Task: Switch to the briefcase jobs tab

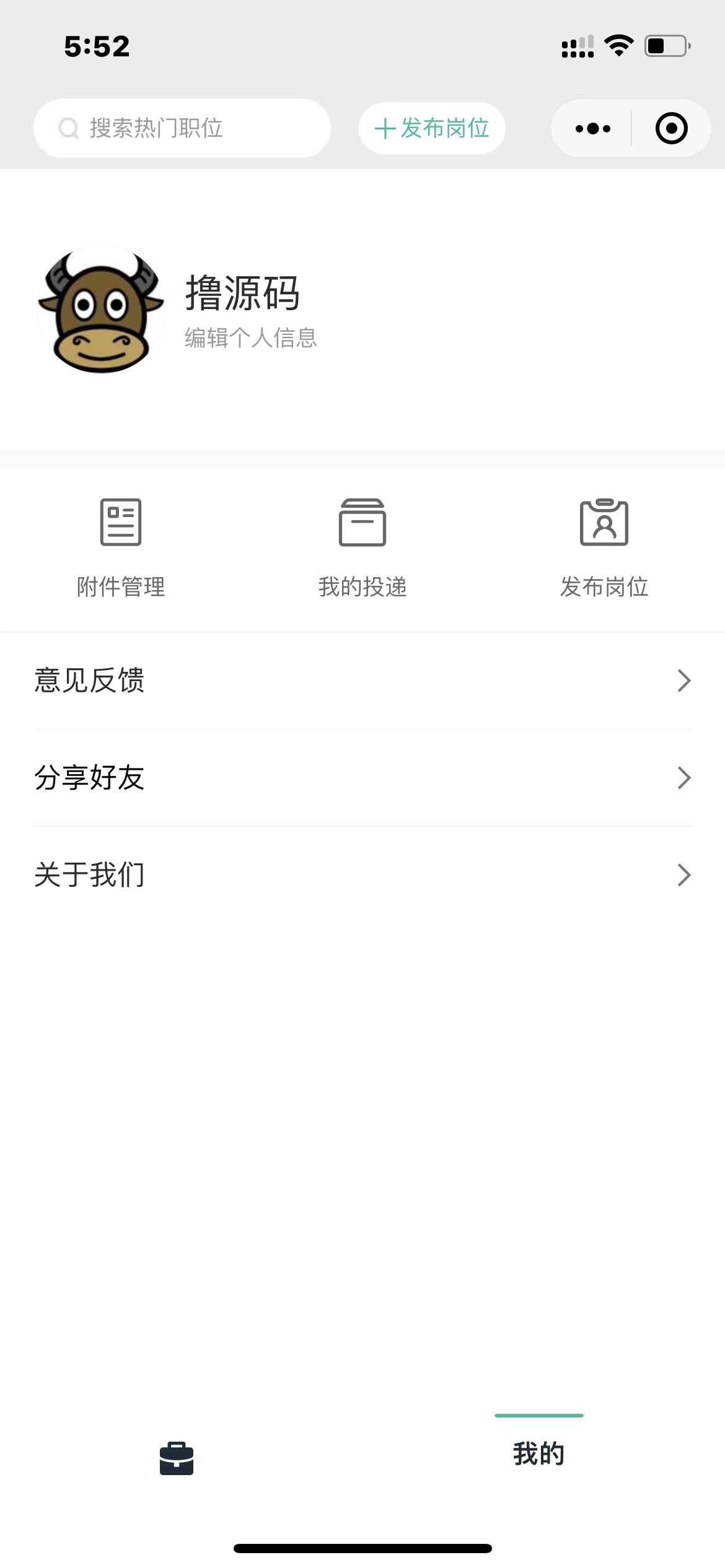Action: click(x=177, y=1458)
